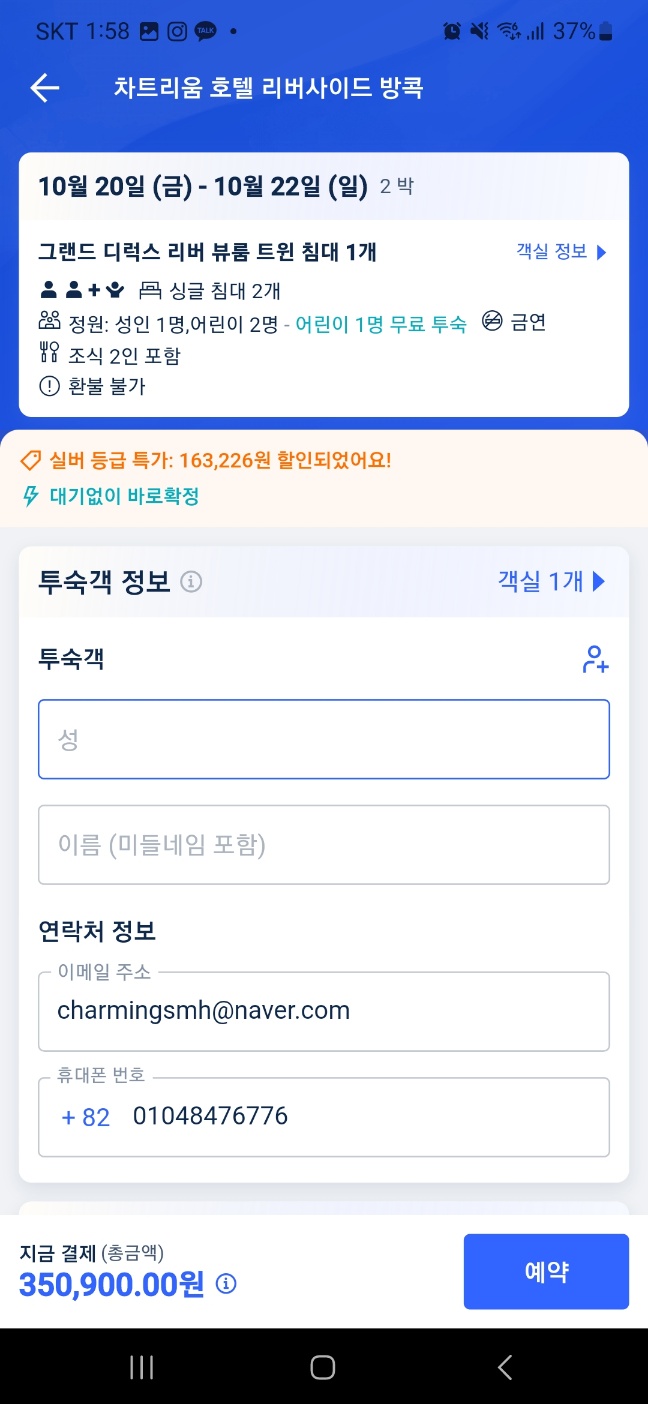
Task: Tap the 예약 button to book
Action: [546, 1271]
